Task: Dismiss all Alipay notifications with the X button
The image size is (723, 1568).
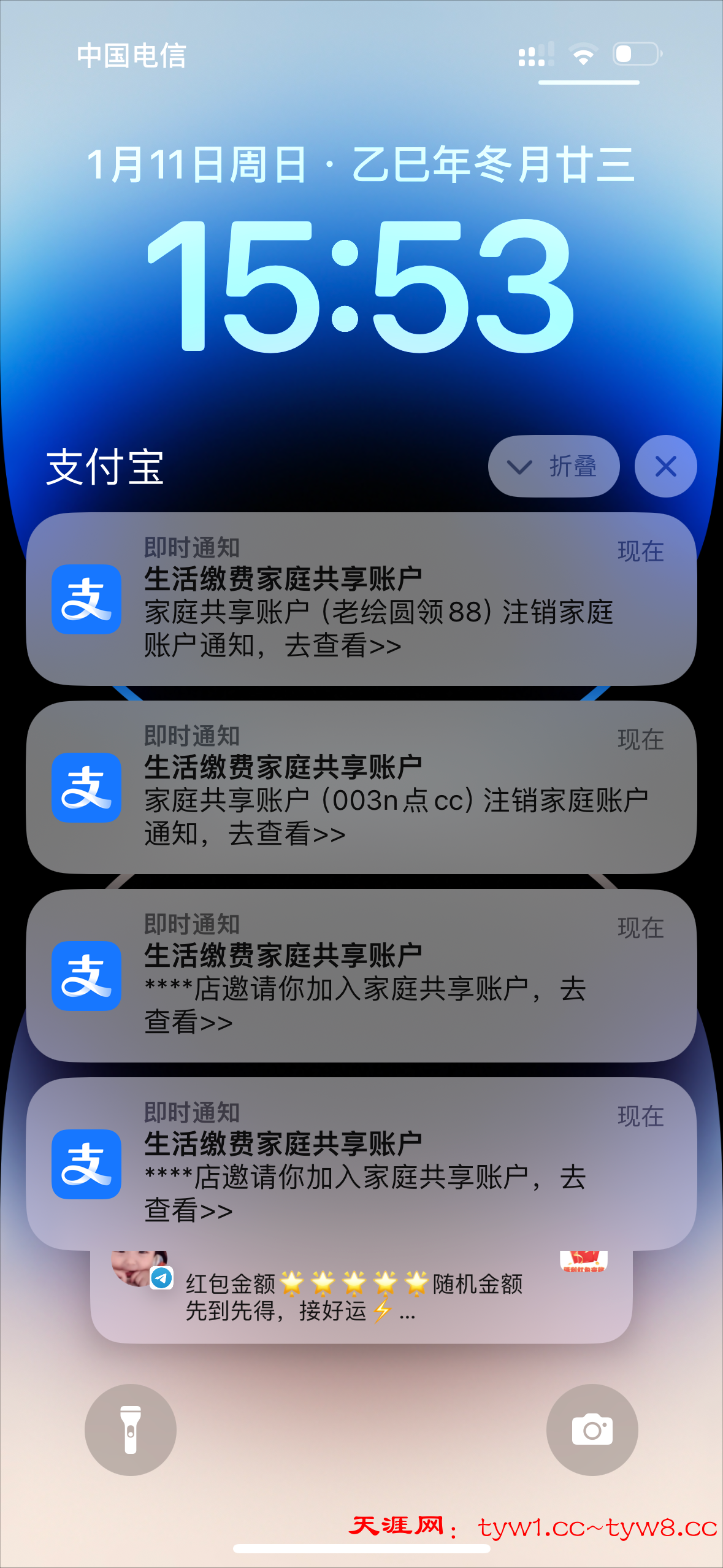Action: tap(666, 466)
